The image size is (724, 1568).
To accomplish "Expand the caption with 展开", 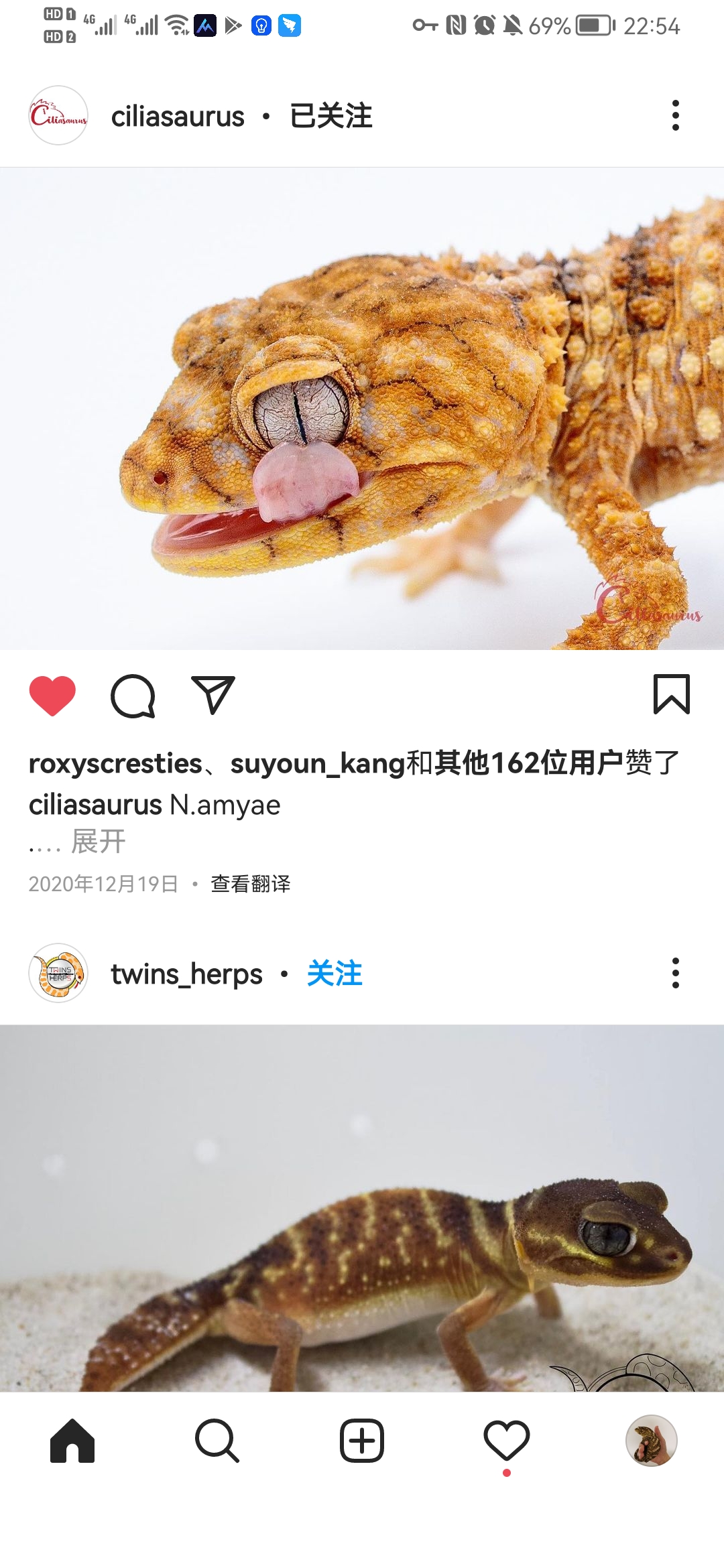I will tap(99, 842).
